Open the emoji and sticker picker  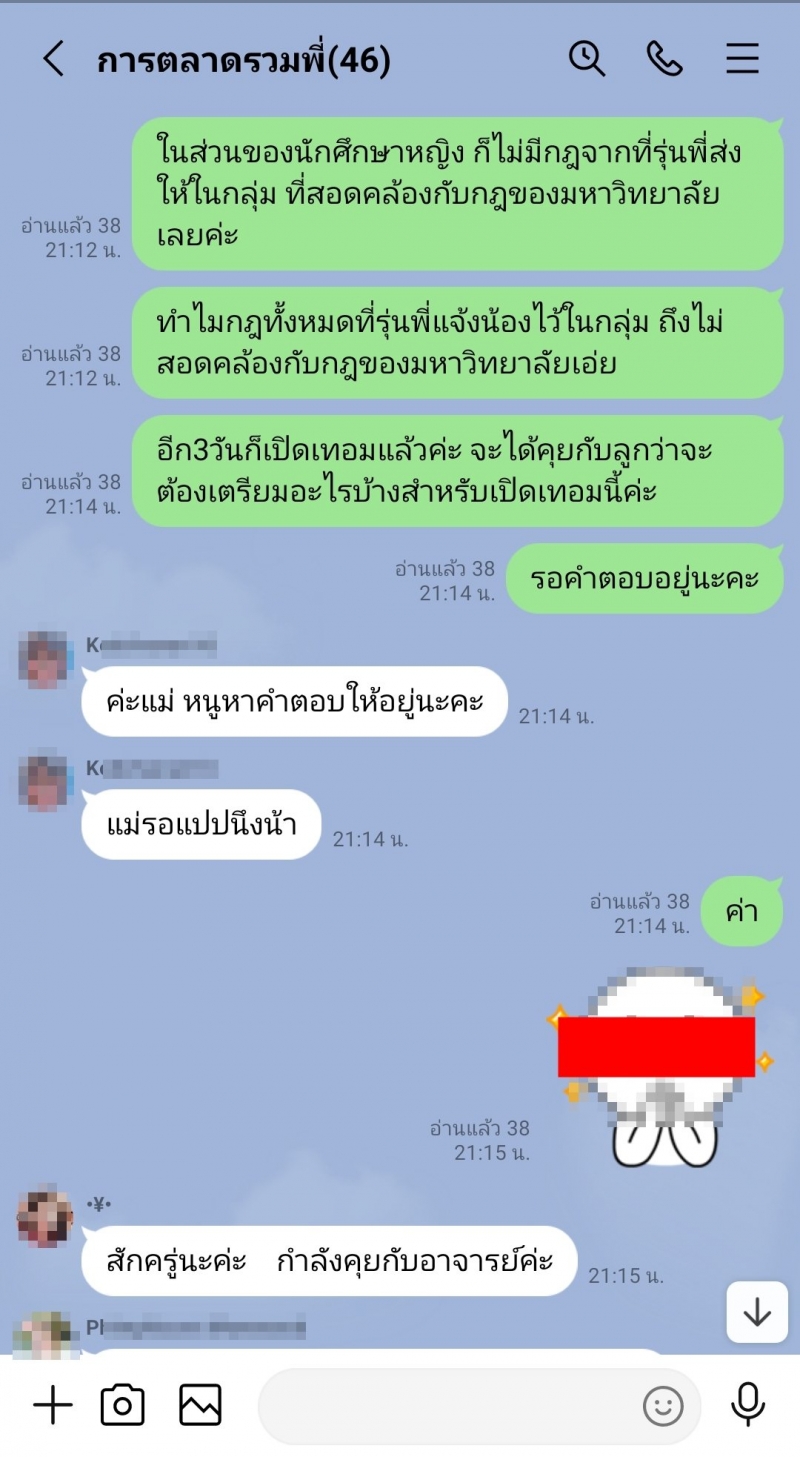click(662, 1406)
